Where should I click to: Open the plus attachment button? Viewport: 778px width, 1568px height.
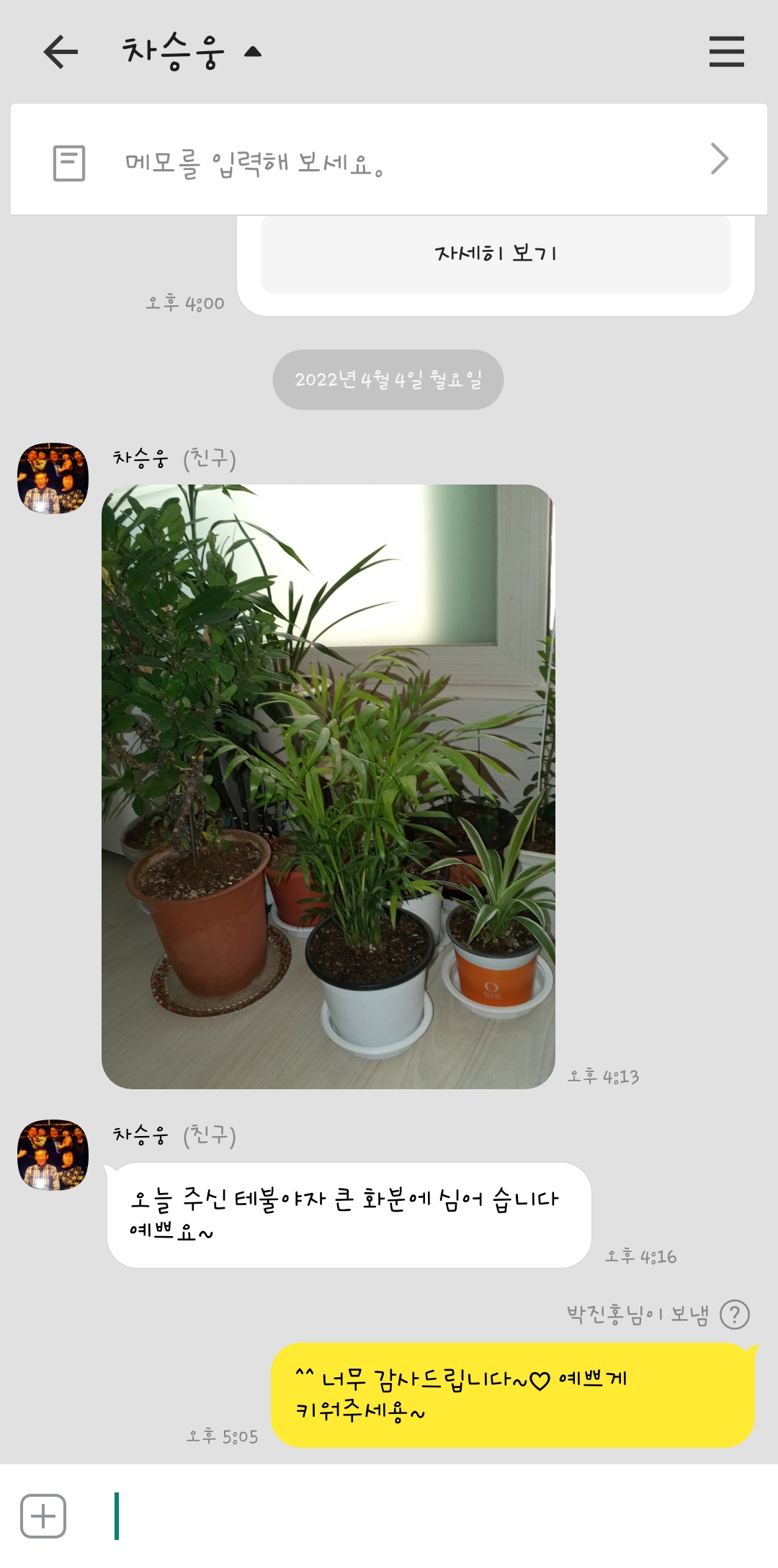43,1516
